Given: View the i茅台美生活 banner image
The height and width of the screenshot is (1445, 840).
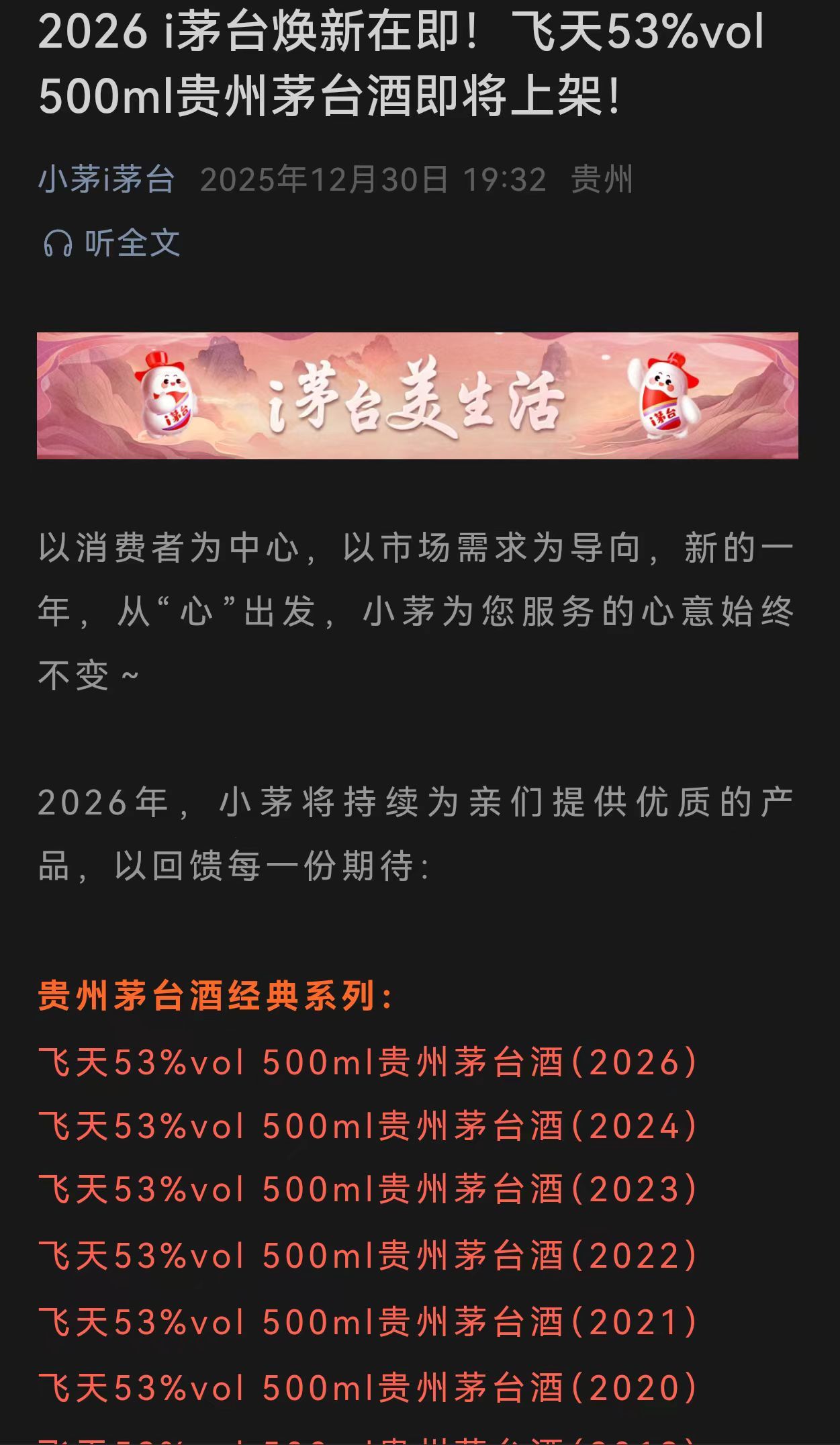Looking at the screenshot, I should pos(417,395).
